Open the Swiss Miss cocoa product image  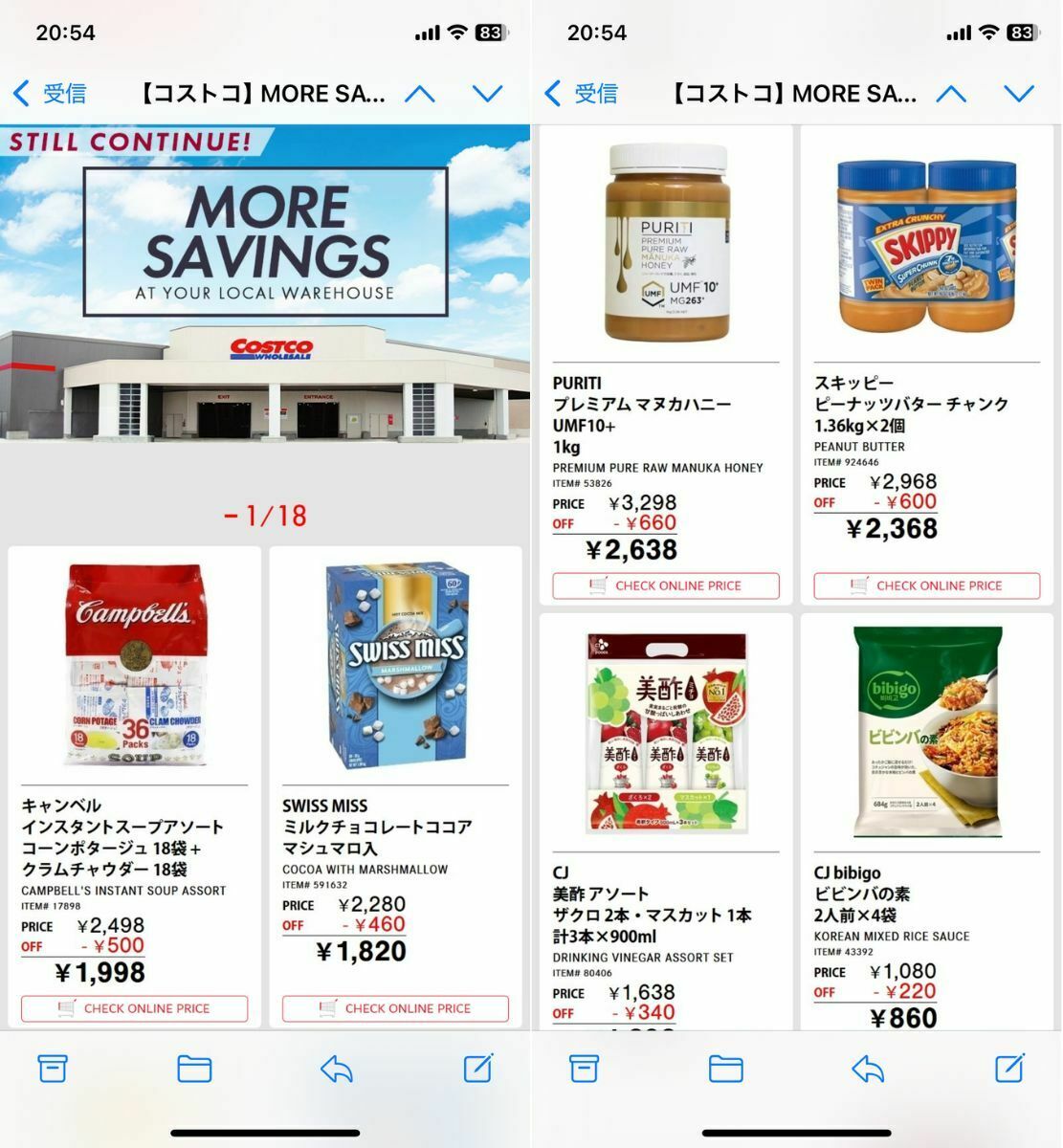coord(395,665)
